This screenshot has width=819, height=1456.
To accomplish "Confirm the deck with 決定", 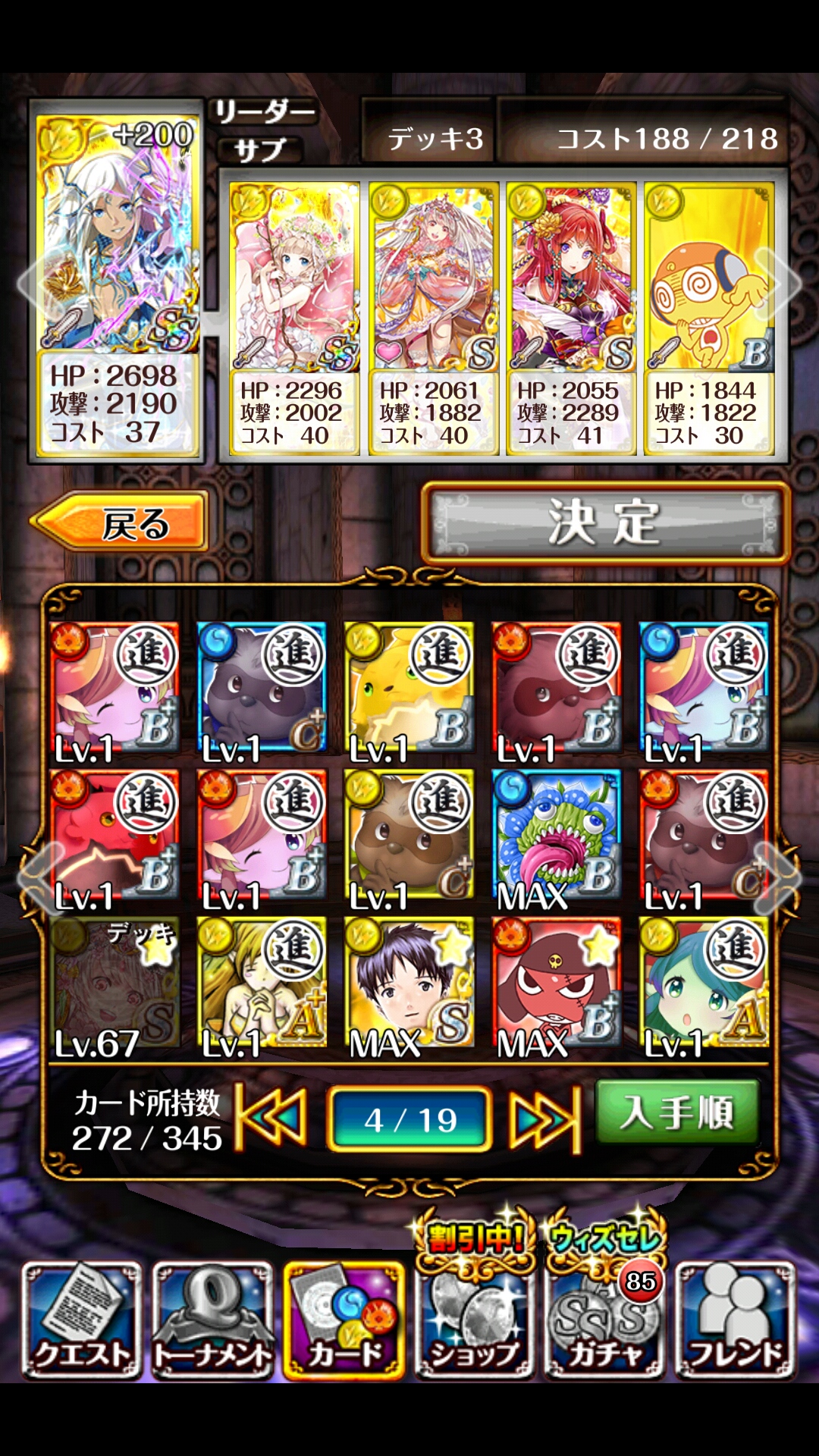I will 604,522.
